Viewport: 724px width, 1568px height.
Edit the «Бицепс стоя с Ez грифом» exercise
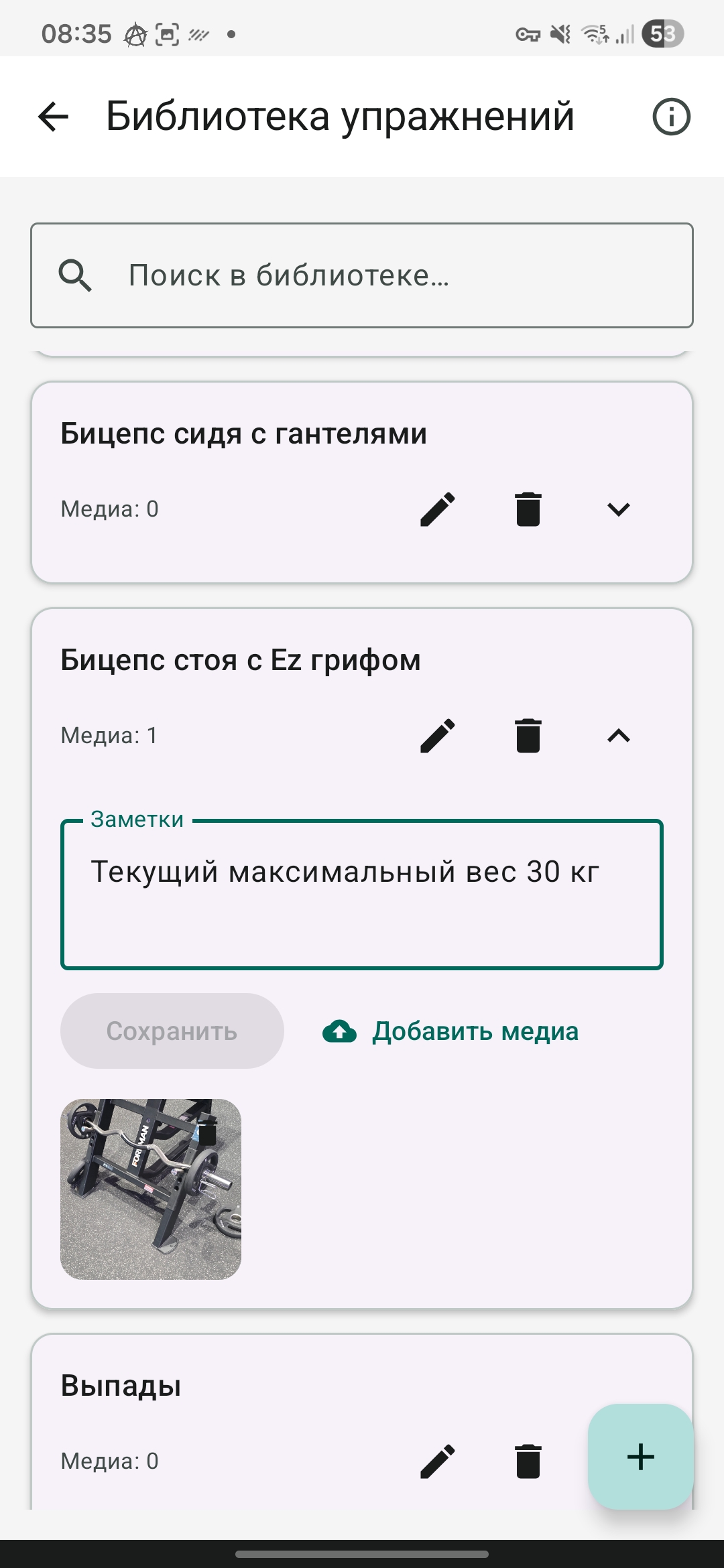pos(438,736)
